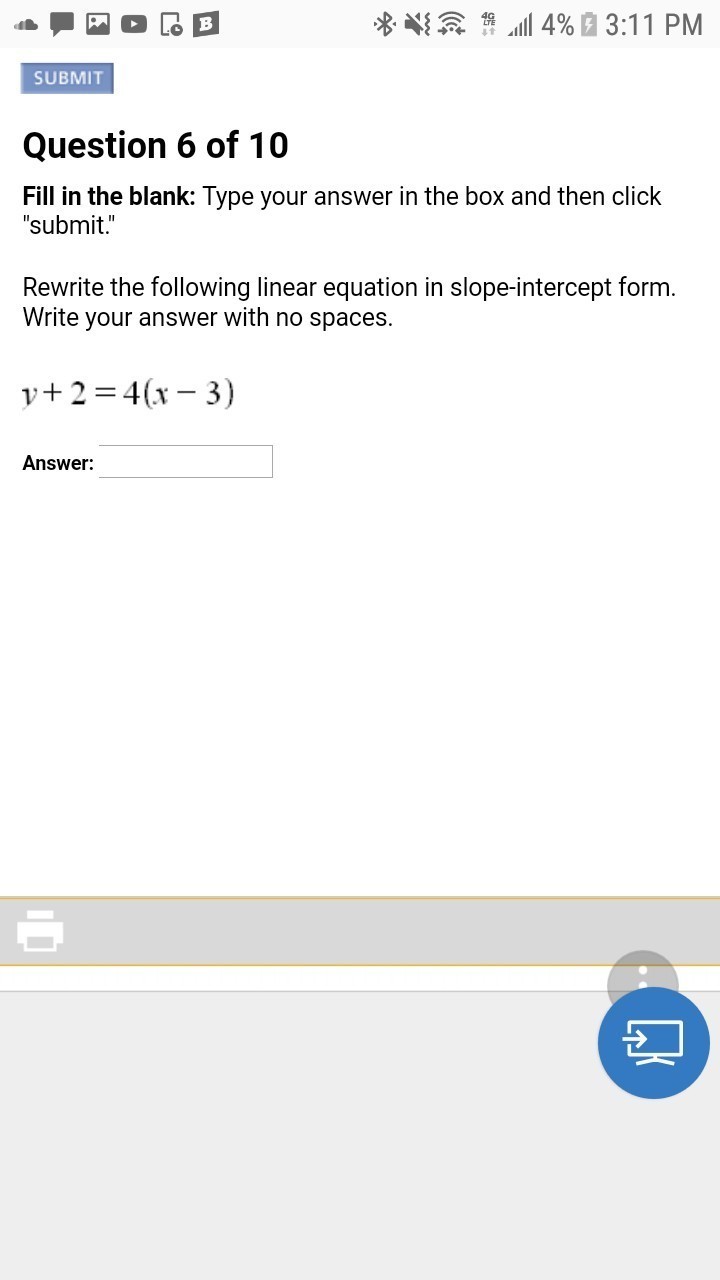Screen dimensions: 720x1280
Task: Focus the Answer text box
Action: point(185,462)
